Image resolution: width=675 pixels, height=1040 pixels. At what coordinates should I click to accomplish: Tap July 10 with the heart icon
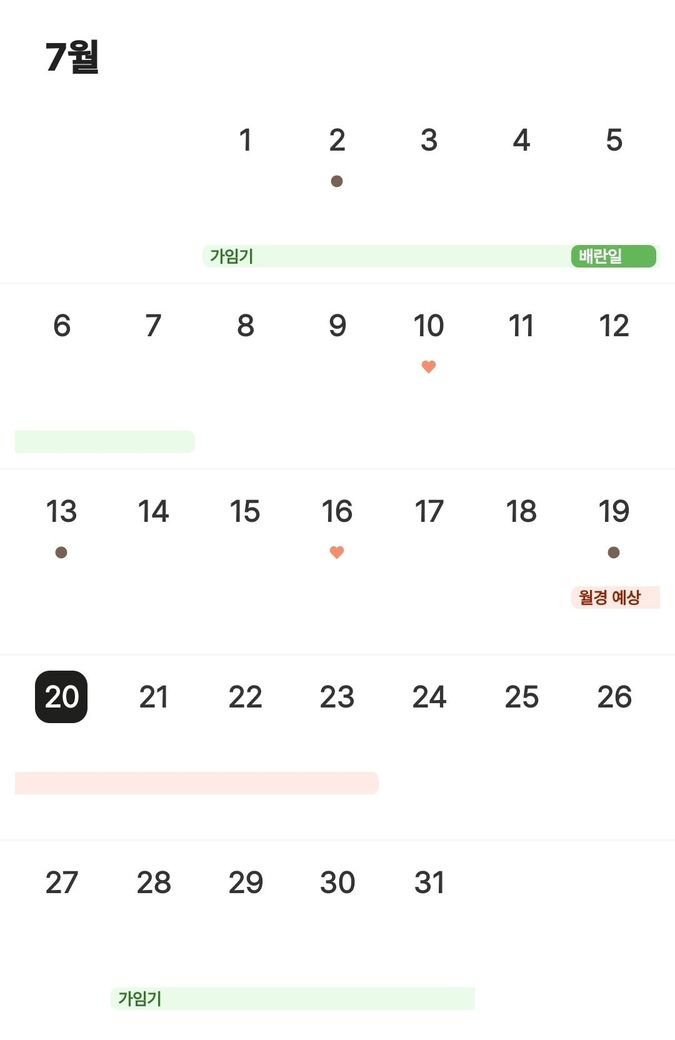[429, 326]
